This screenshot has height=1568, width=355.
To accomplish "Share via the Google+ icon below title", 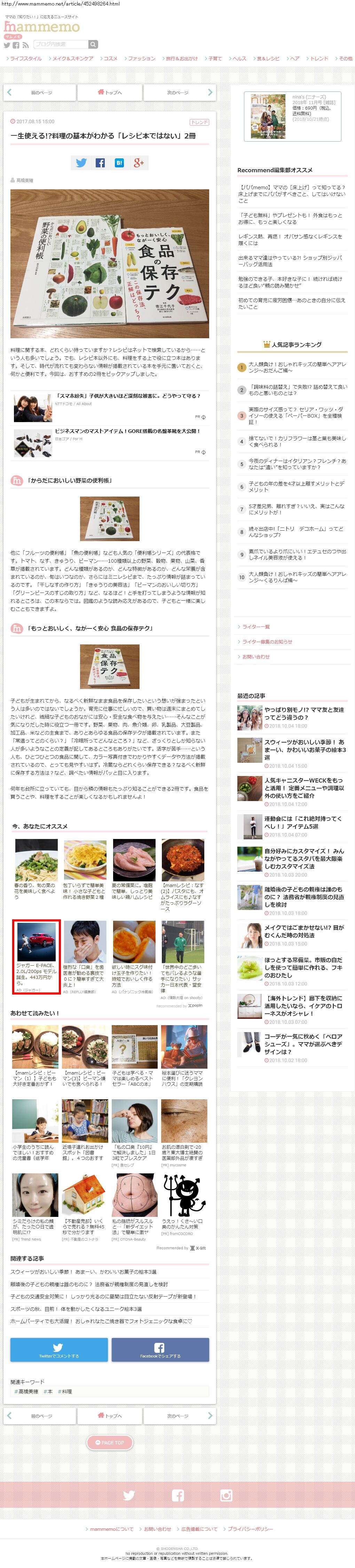I will click(138, 163).
